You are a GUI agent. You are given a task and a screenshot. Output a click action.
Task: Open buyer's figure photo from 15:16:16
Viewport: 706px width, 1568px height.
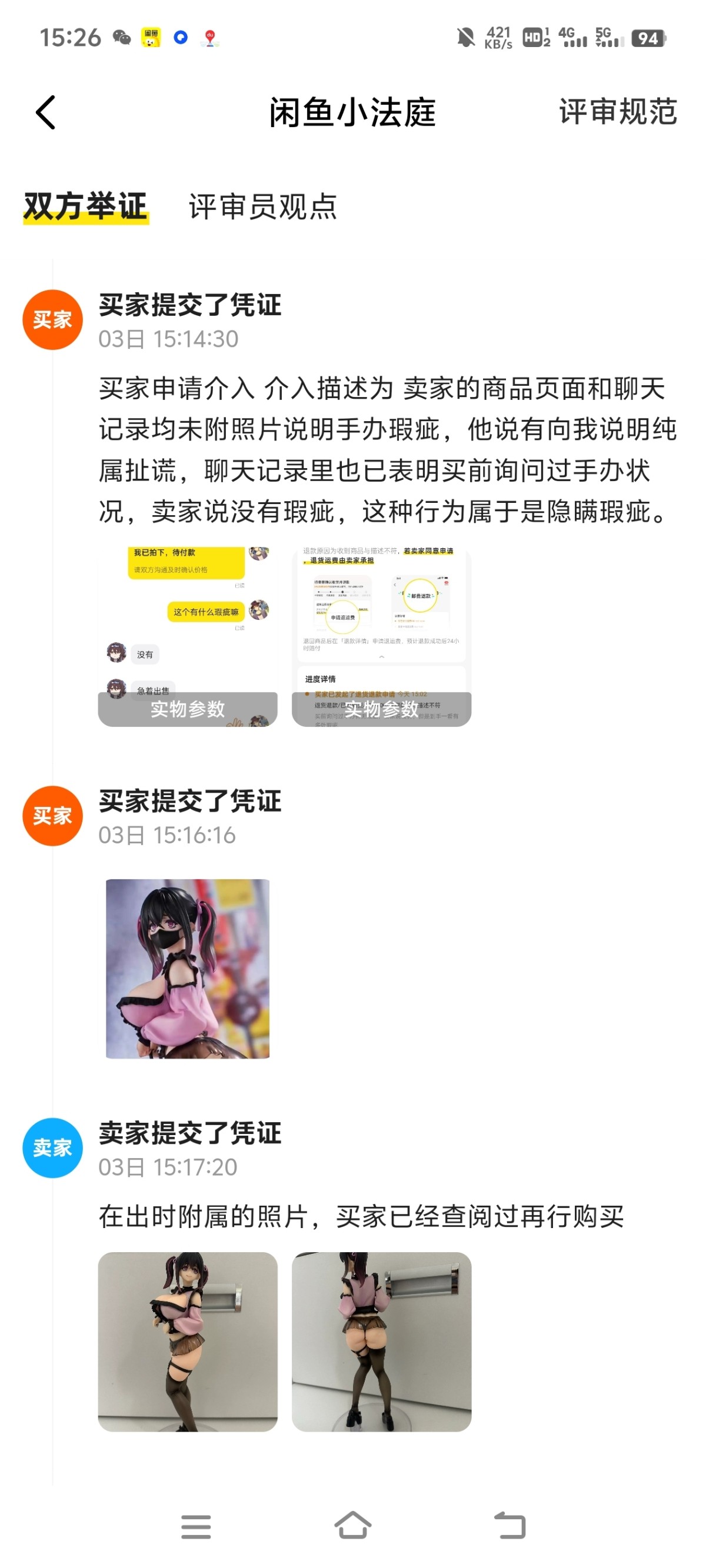coord(188,969)
